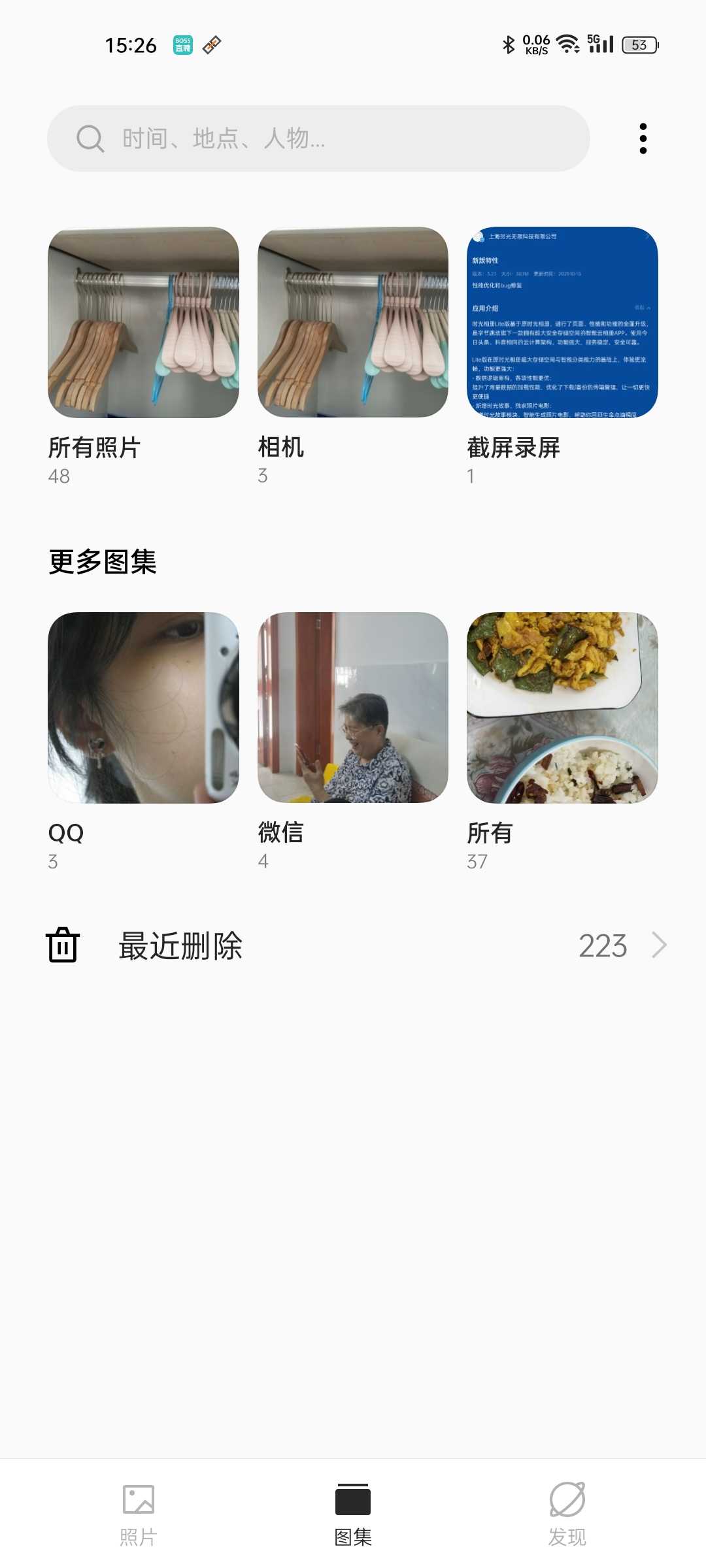Open the QQ album

[x=143, y=708]
